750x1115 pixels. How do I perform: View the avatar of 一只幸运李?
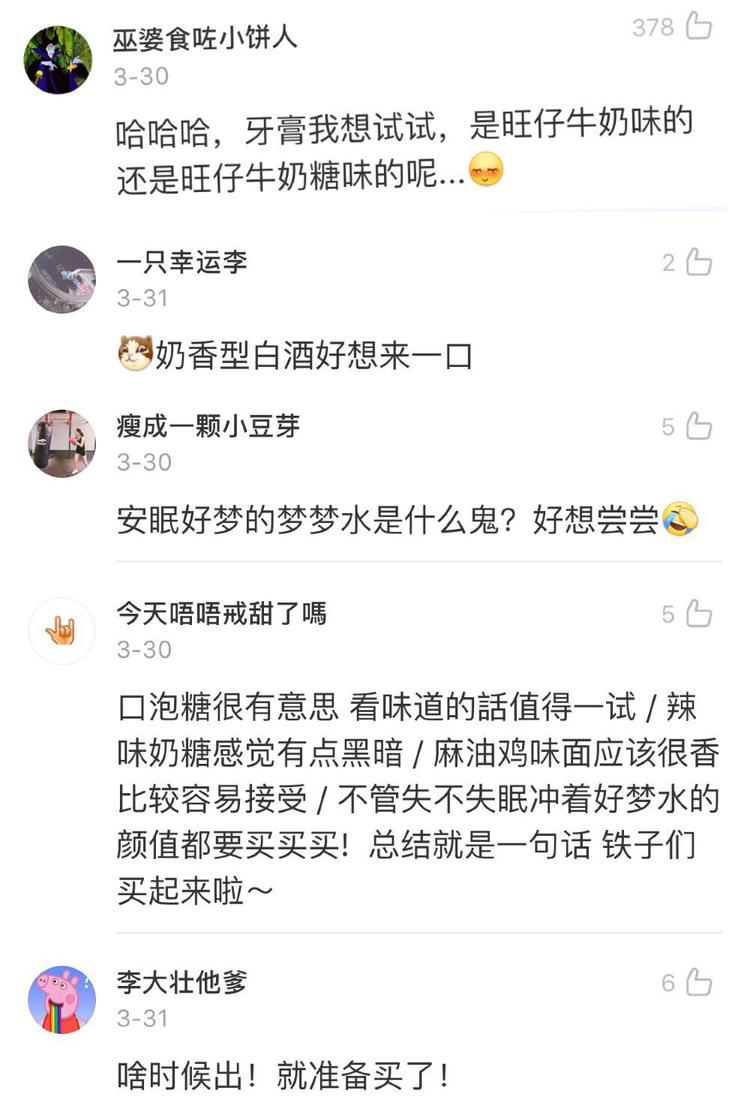[x=62, y=279]
